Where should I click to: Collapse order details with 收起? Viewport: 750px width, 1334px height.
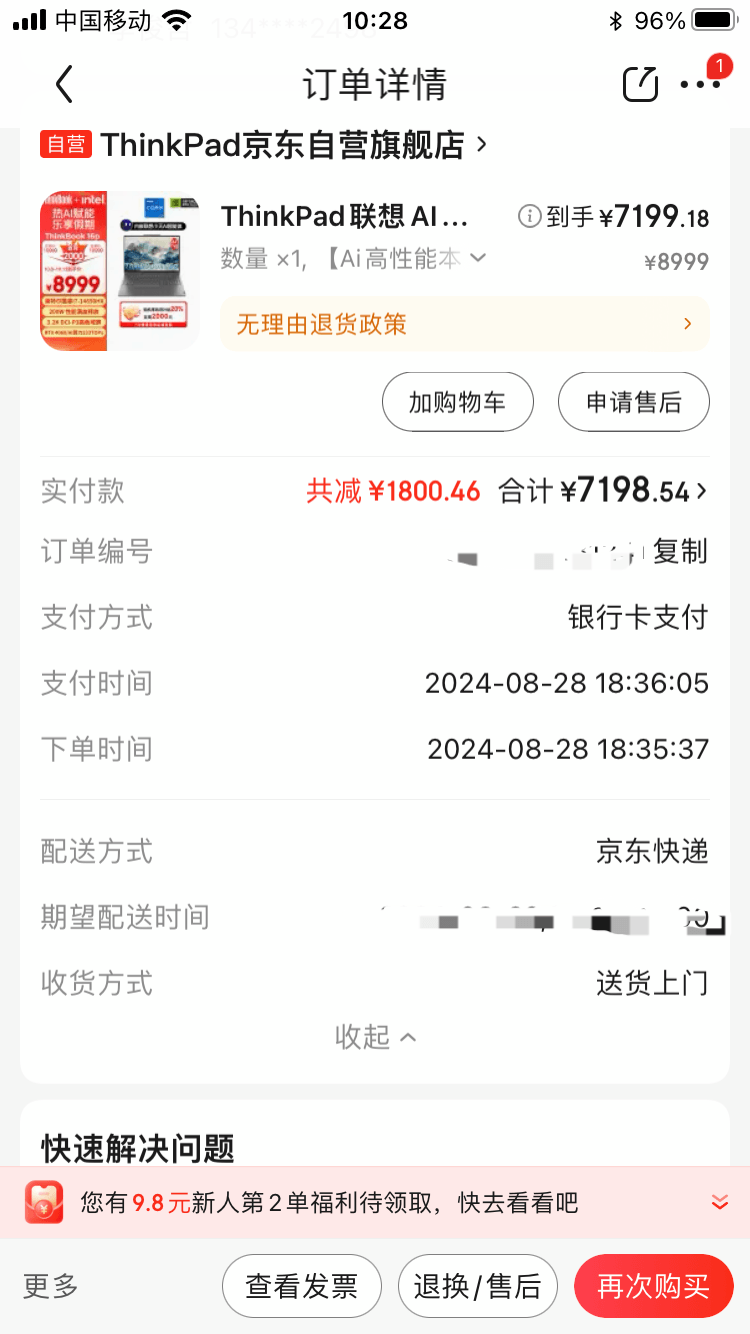[x=375, y=1037]
